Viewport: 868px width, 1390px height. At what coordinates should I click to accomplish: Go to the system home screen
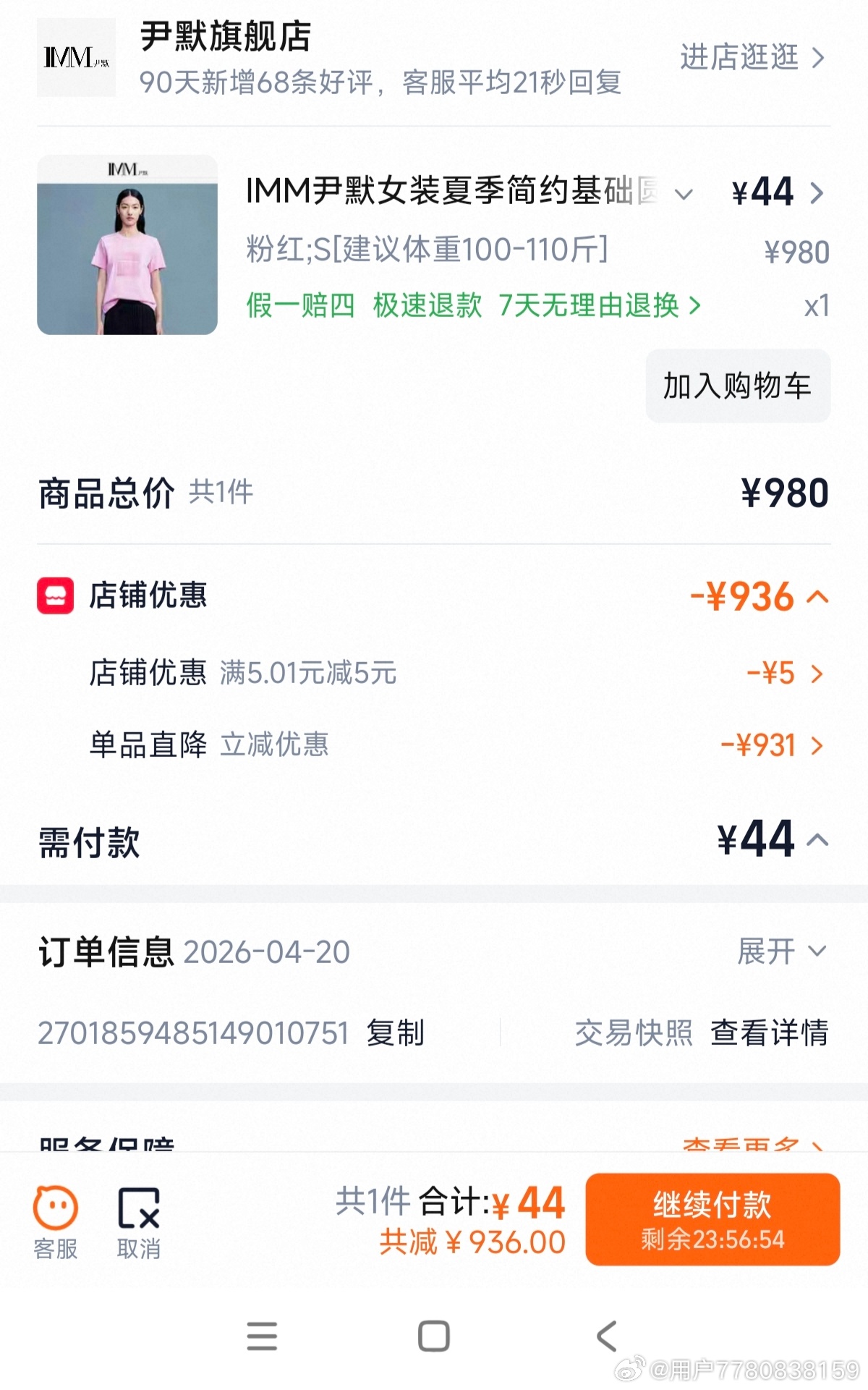[434, 1336]
